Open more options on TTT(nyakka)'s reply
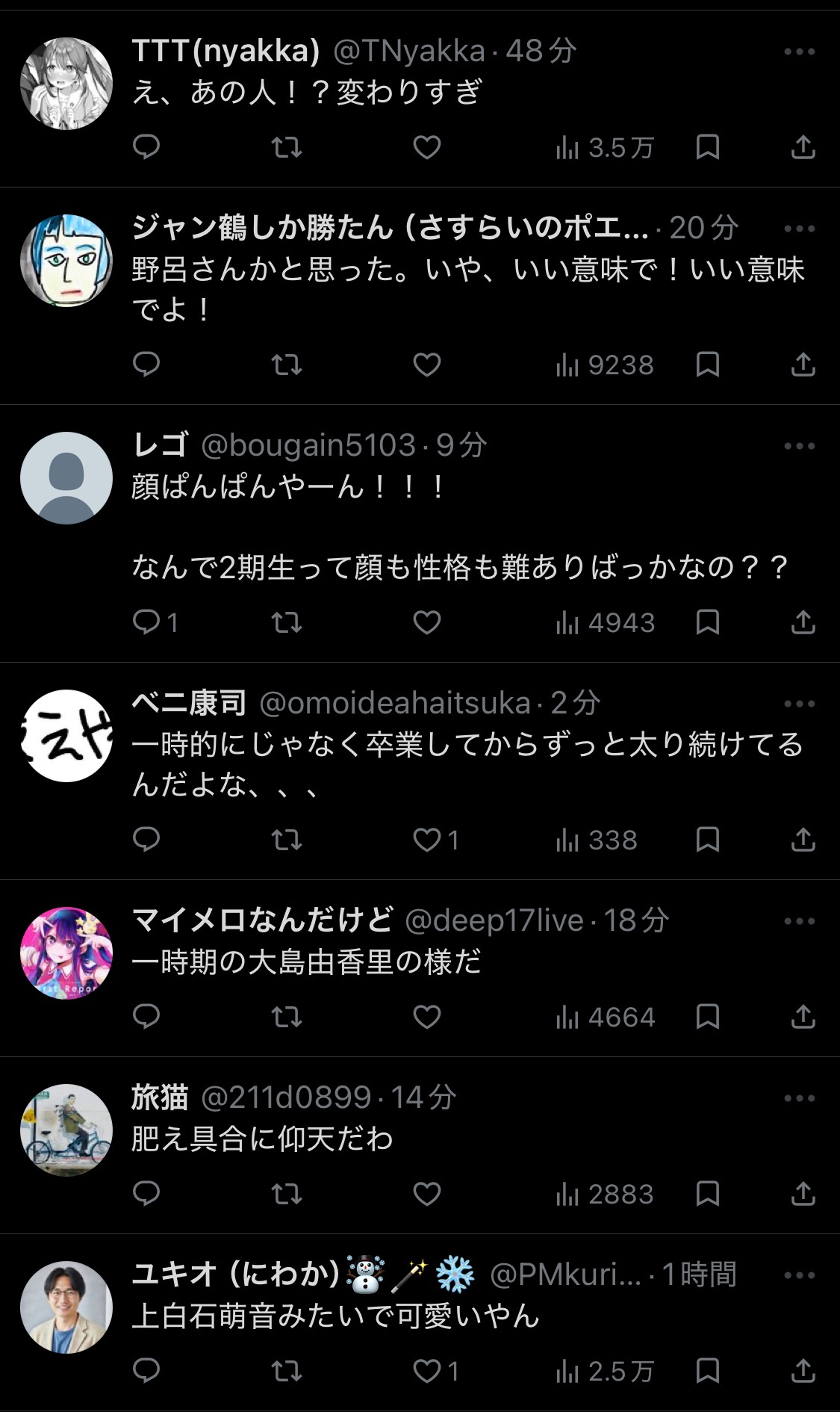This screenshot has width=840, height=1412. [x=799, y=52]
